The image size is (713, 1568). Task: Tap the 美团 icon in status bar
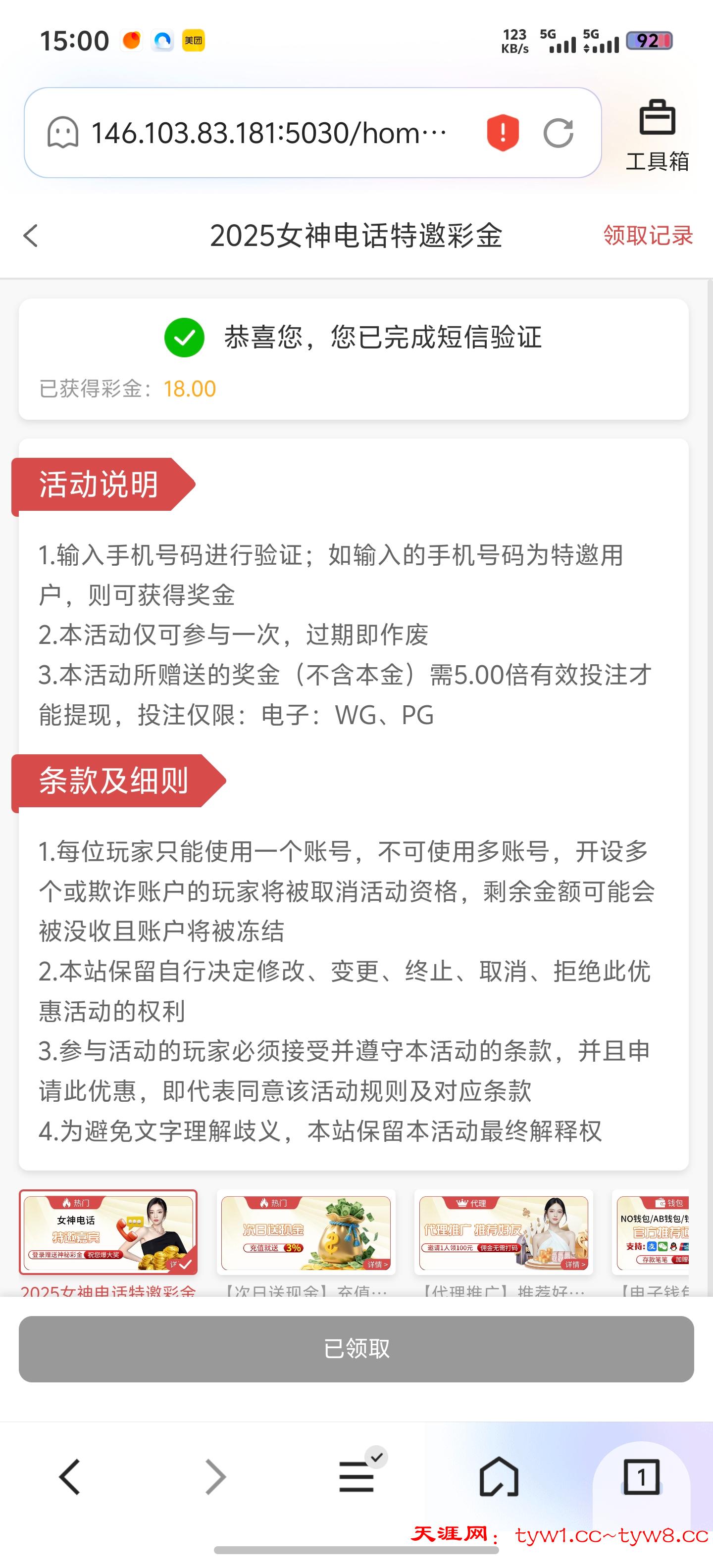tap(193, 40)
